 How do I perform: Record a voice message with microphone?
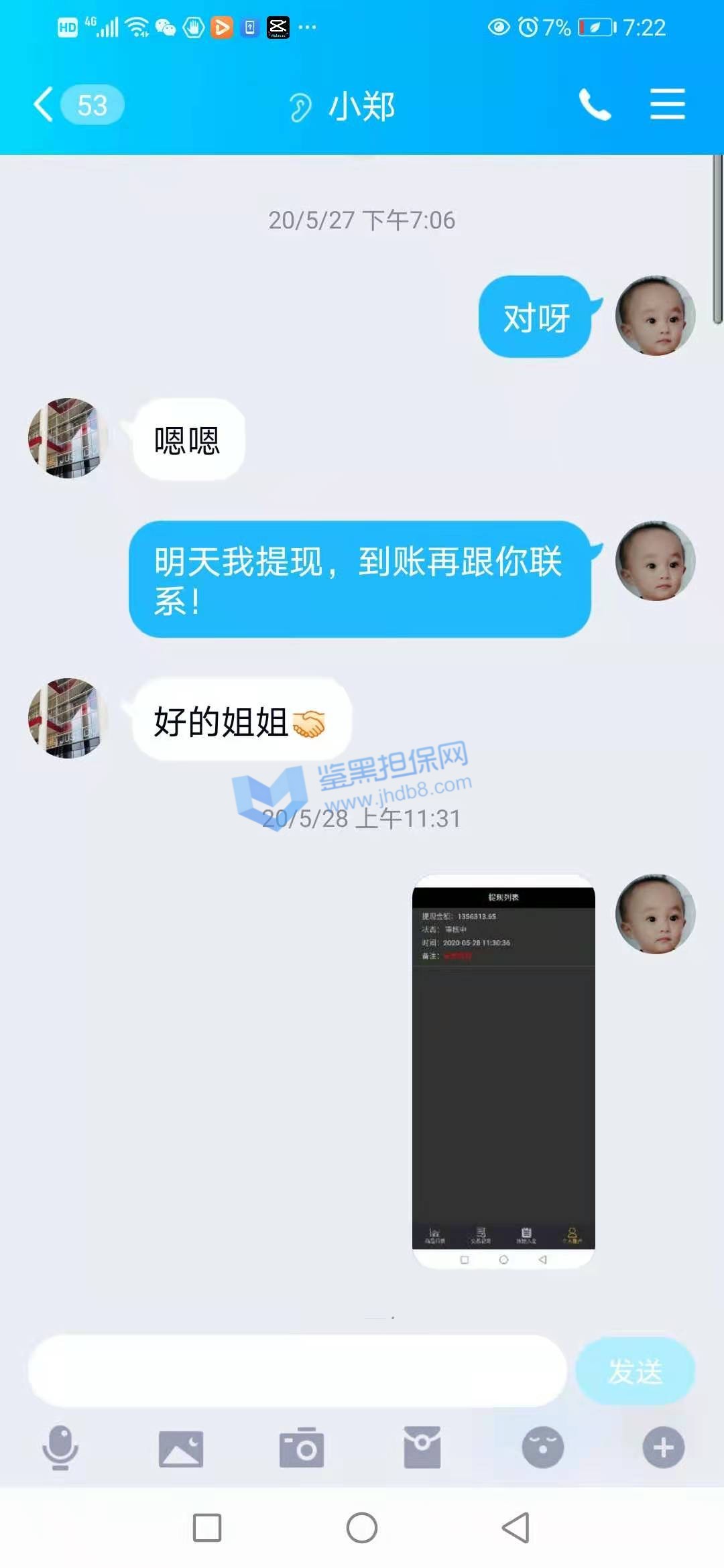click(60, 1447)
